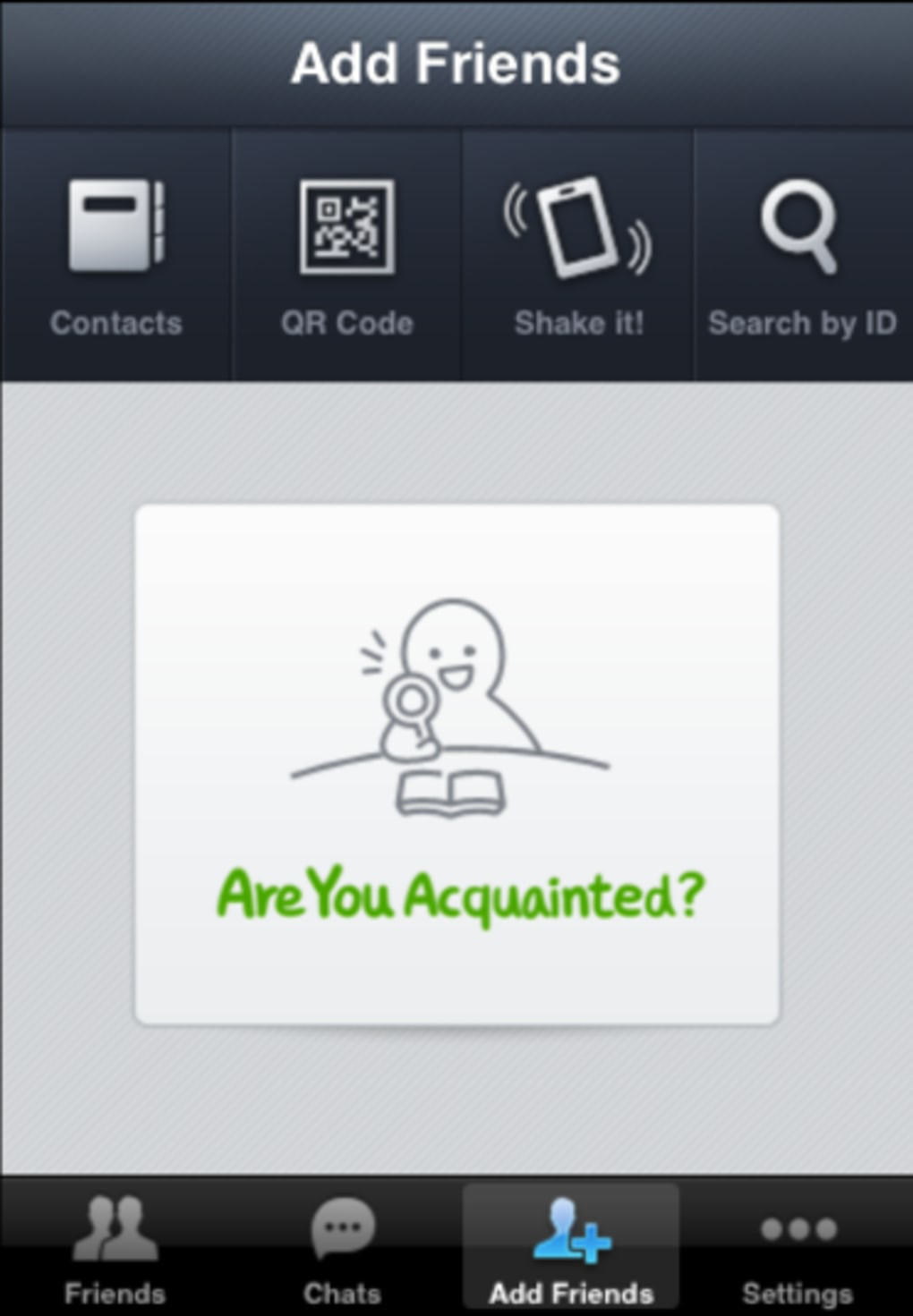This screenshot has width=913, height=1316.
Task: Open Contacts to add friends
Action: tap(115, 255)
